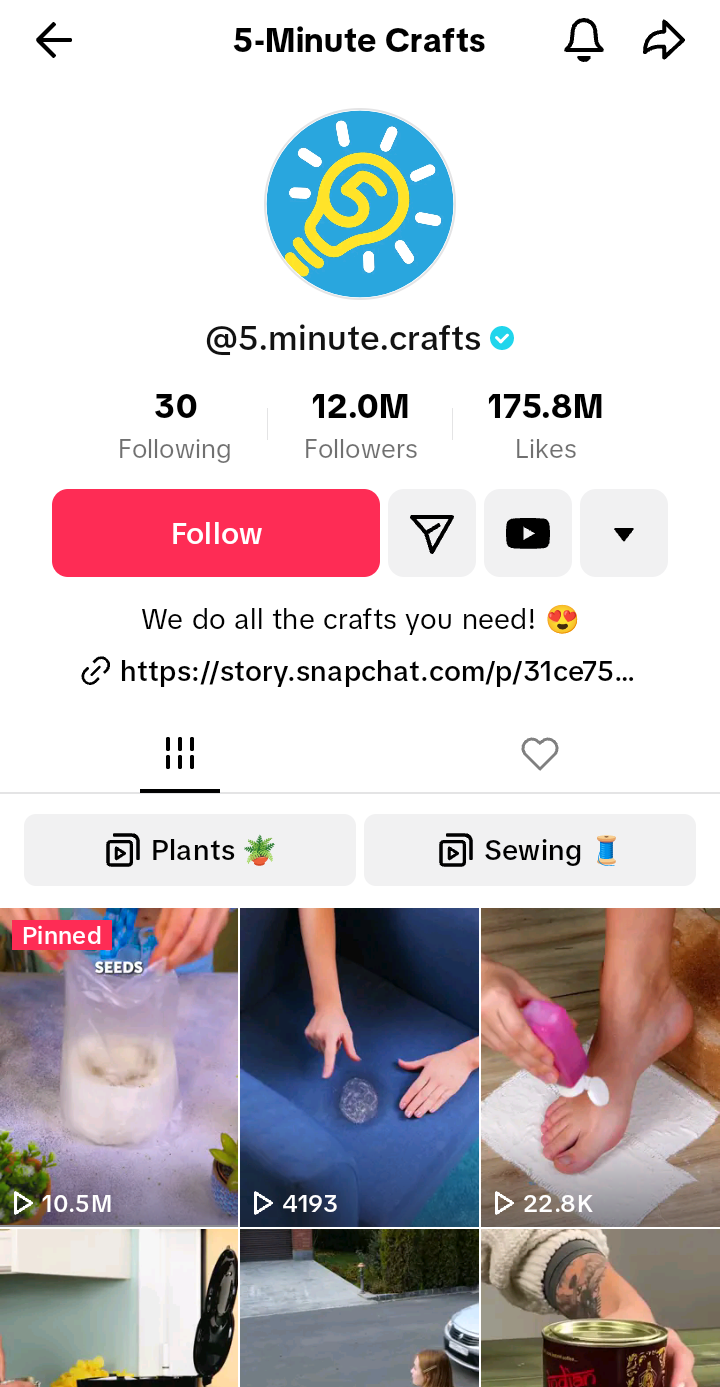Message the account via the paper plane icon
Screen dimensions: 720x1387
[x=431, y=533]
